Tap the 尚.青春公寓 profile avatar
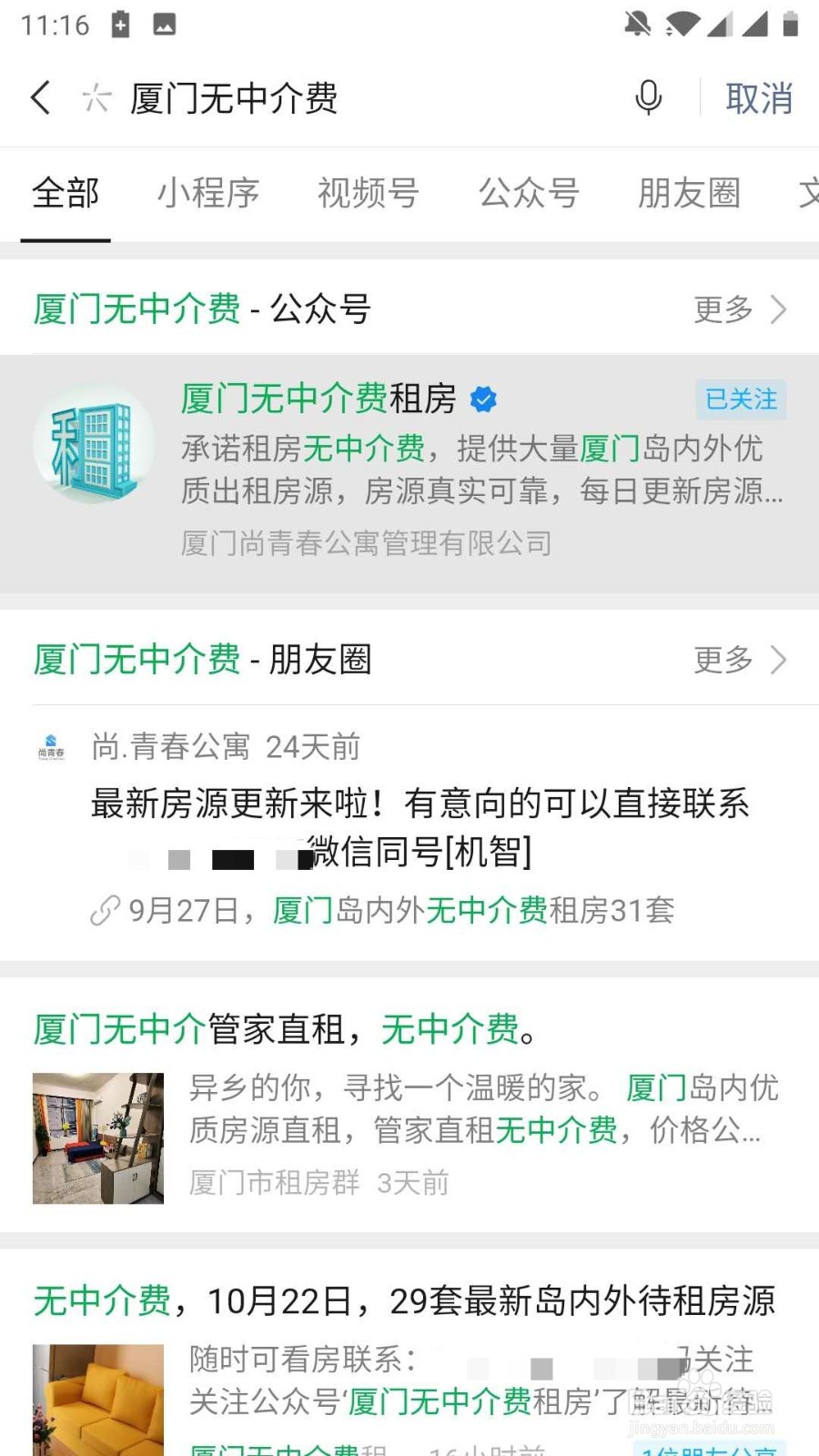819x1456 pixels. (x=50, y=748)
